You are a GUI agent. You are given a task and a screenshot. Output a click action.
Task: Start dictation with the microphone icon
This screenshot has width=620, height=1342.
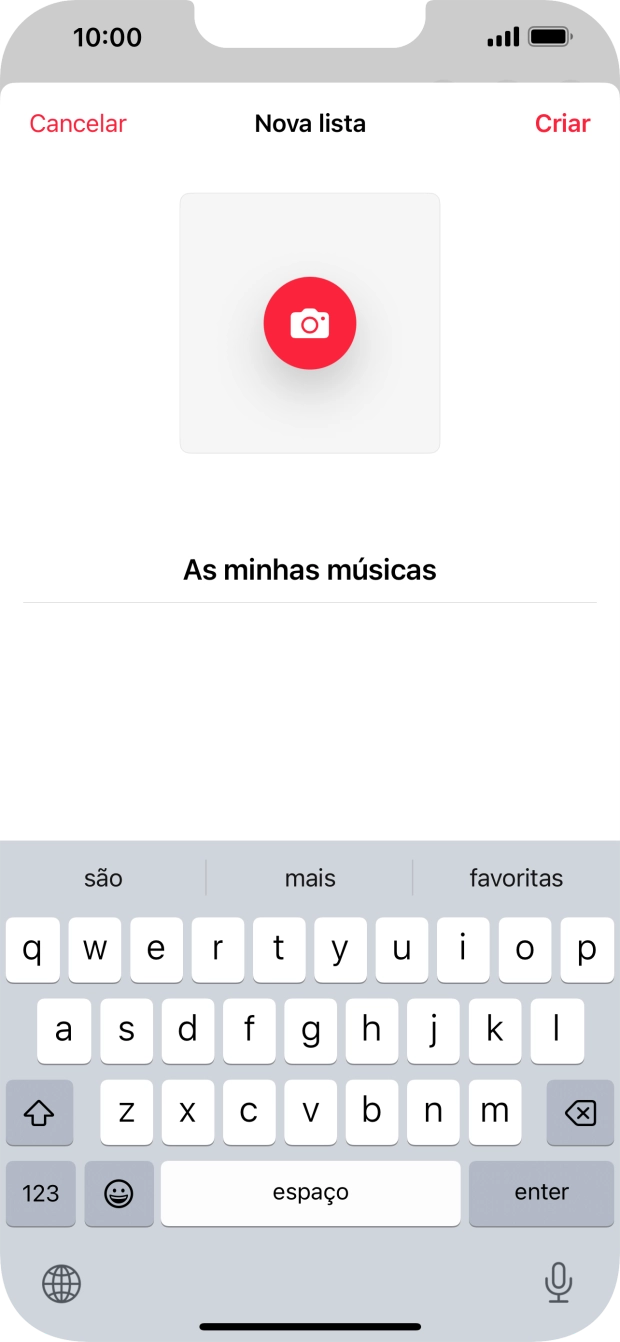pos(558,1282)
